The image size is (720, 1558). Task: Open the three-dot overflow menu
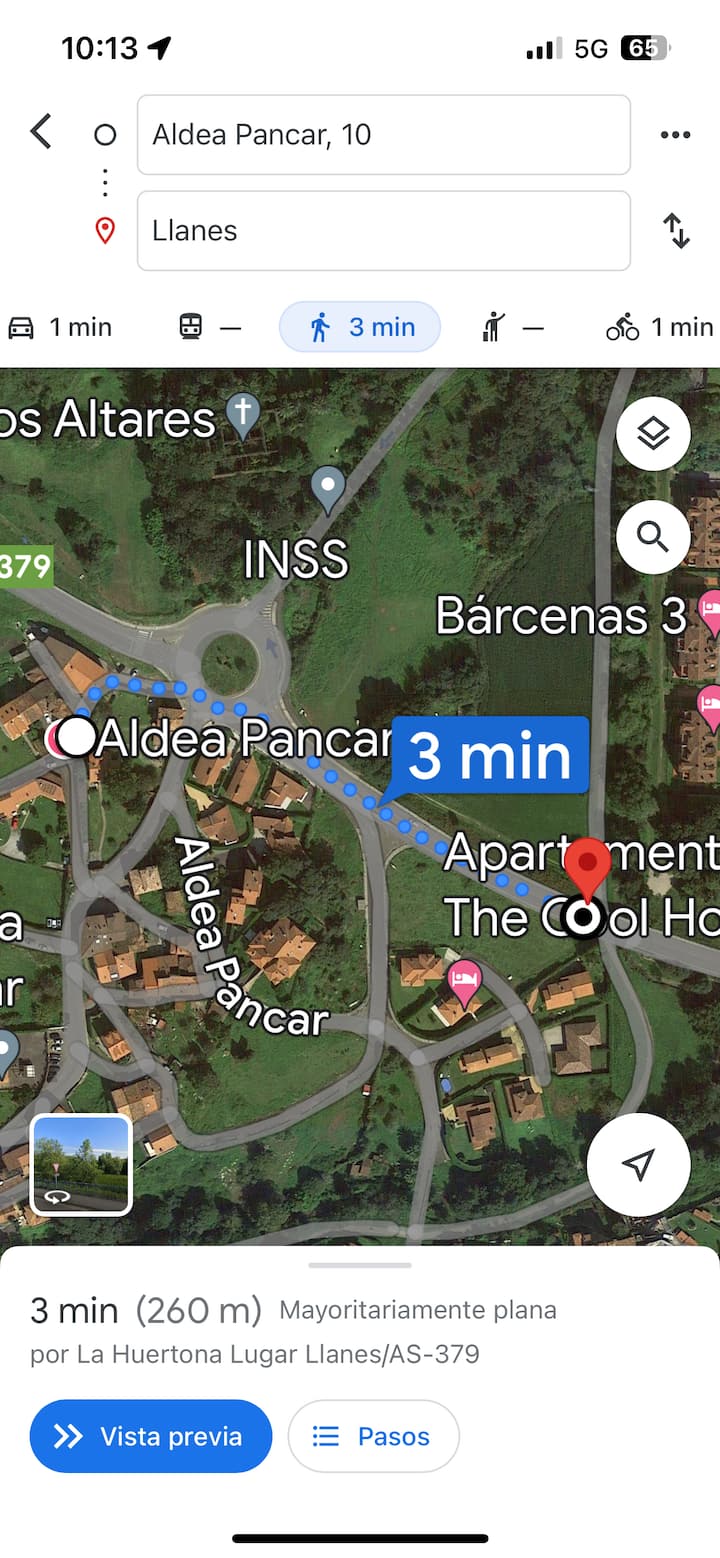pos(675,135)
